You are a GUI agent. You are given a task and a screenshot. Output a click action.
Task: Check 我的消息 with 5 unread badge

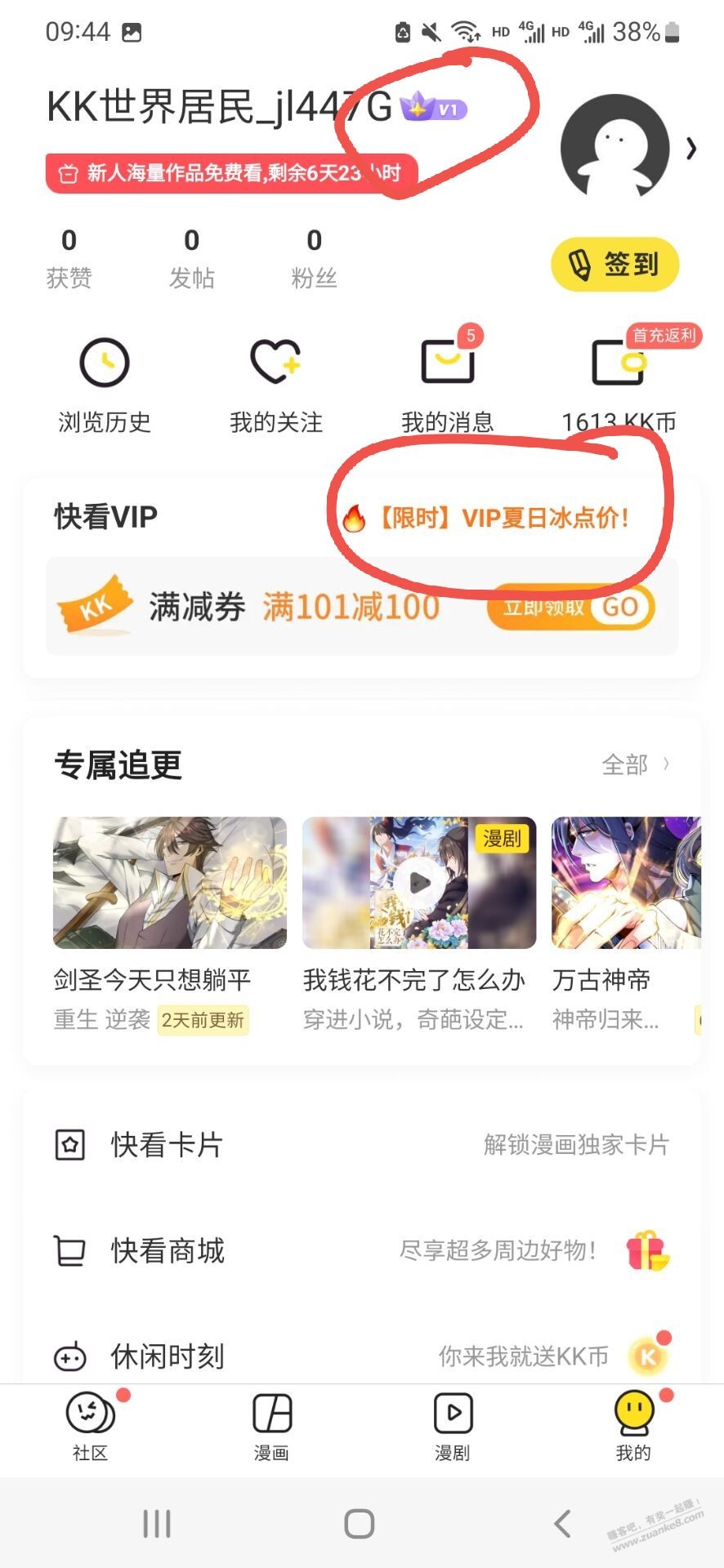pos(447,362)
